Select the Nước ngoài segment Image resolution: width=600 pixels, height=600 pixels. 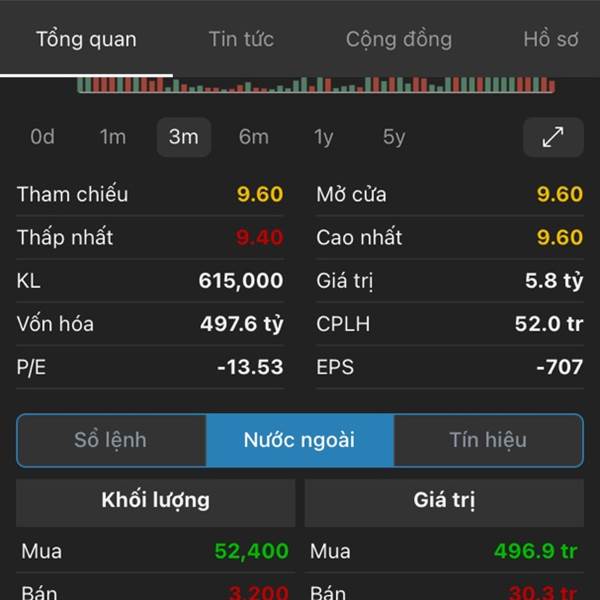(x=300, y=440)
